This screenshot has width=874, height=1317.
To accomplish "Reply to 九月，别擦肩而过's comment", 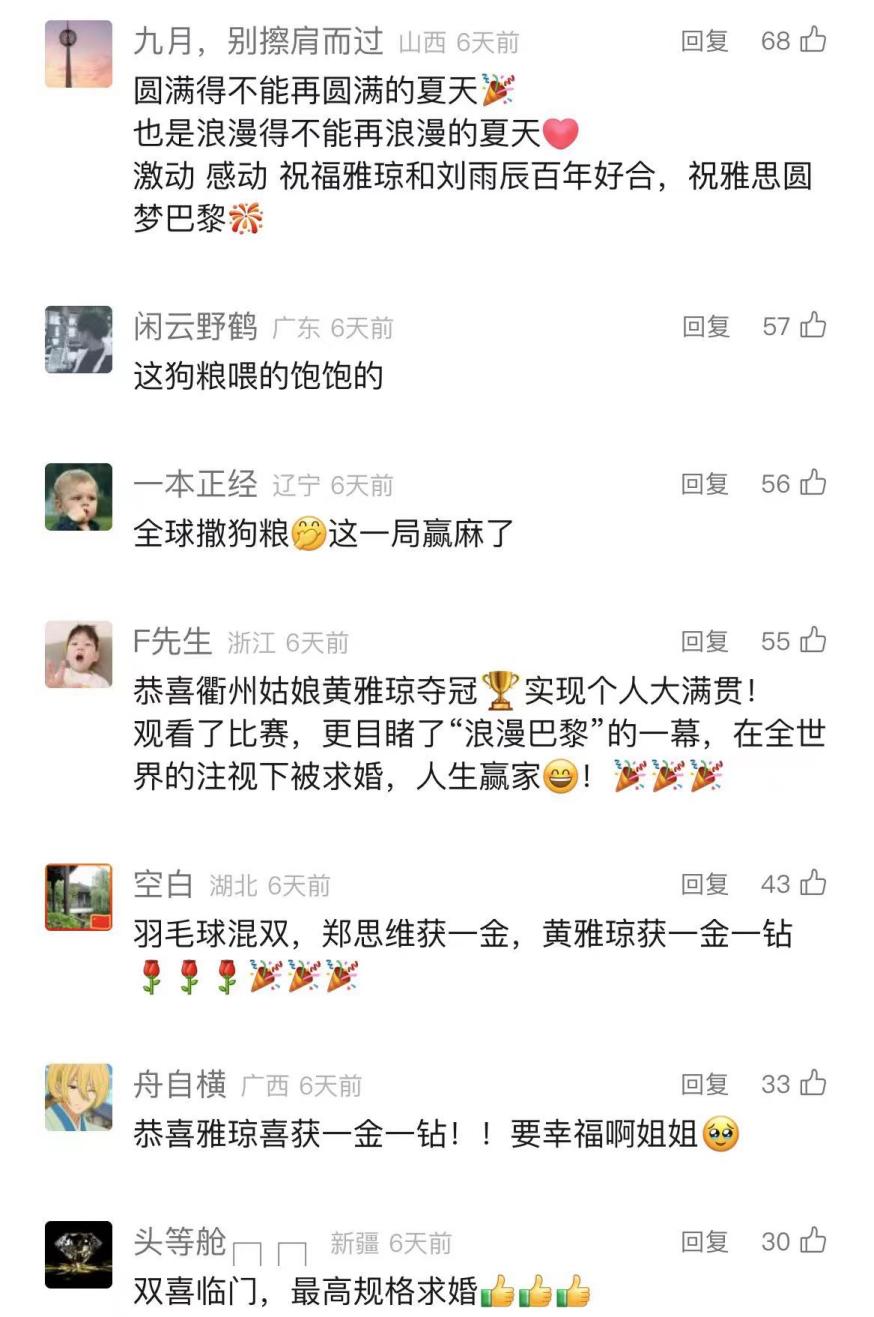I will tap(705, 41).
